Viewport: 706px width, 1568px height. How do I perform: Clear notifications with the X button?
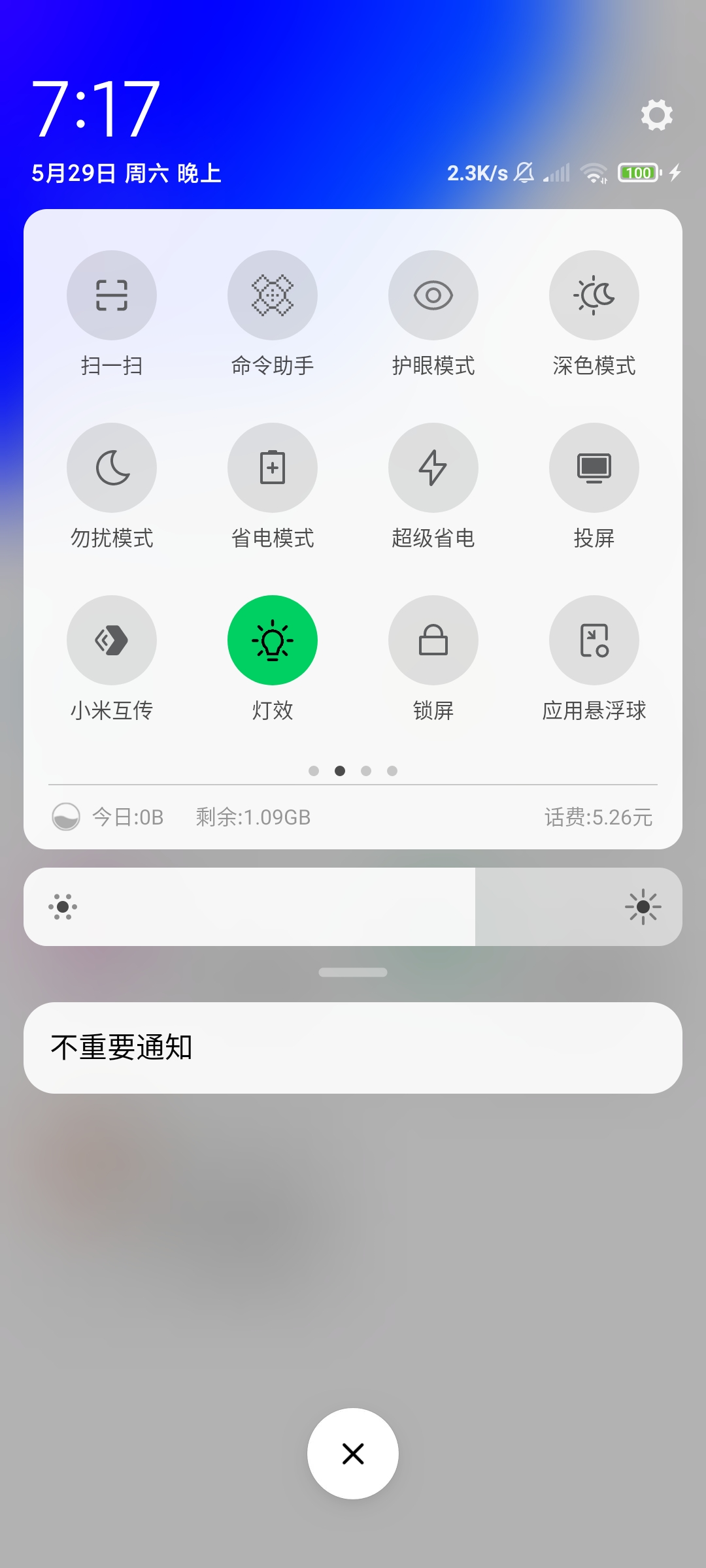point(353,1454)
